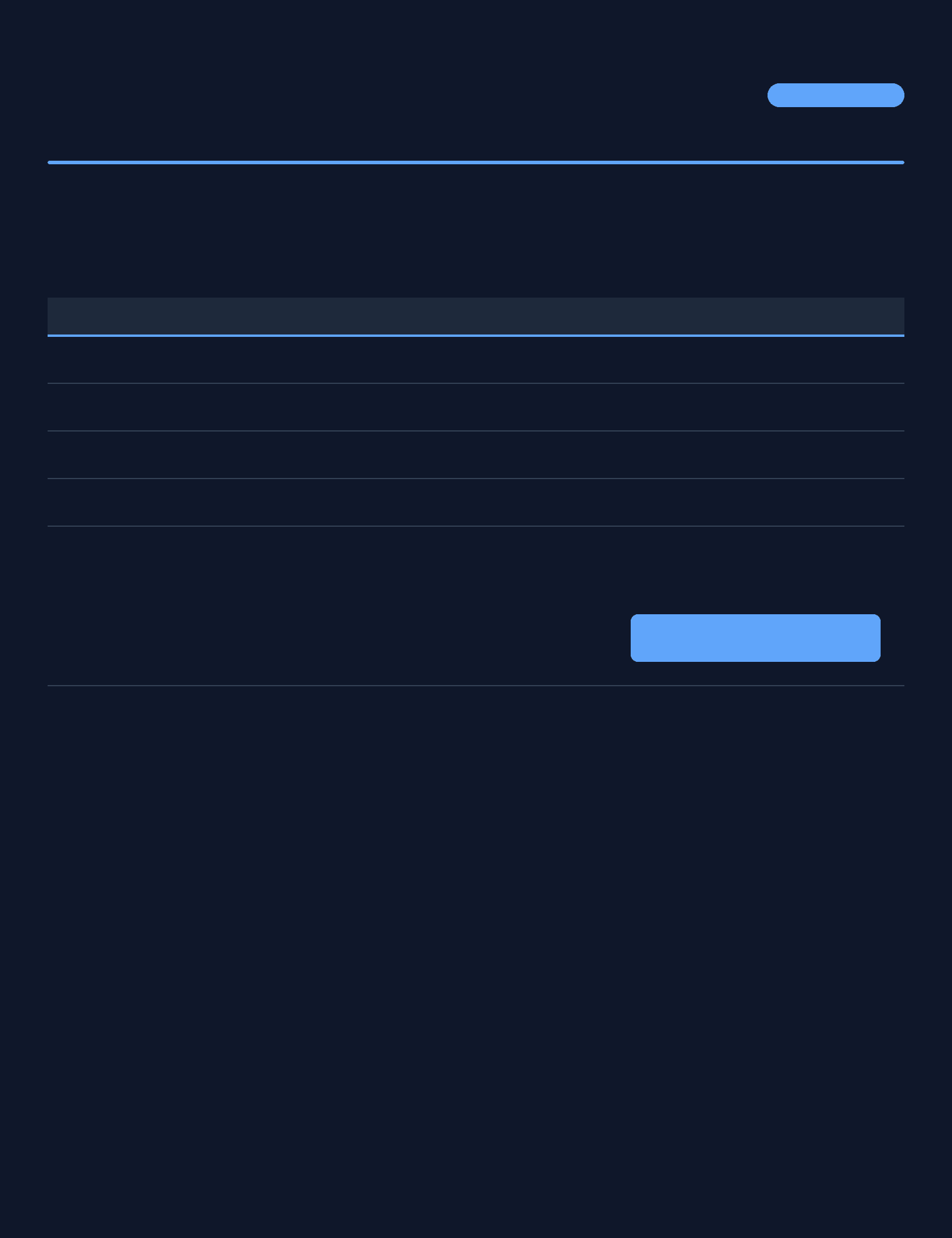Viewport: 952px width, 1238px height.
Task: Click the blue divider line near the top
Action: point(476,161)
